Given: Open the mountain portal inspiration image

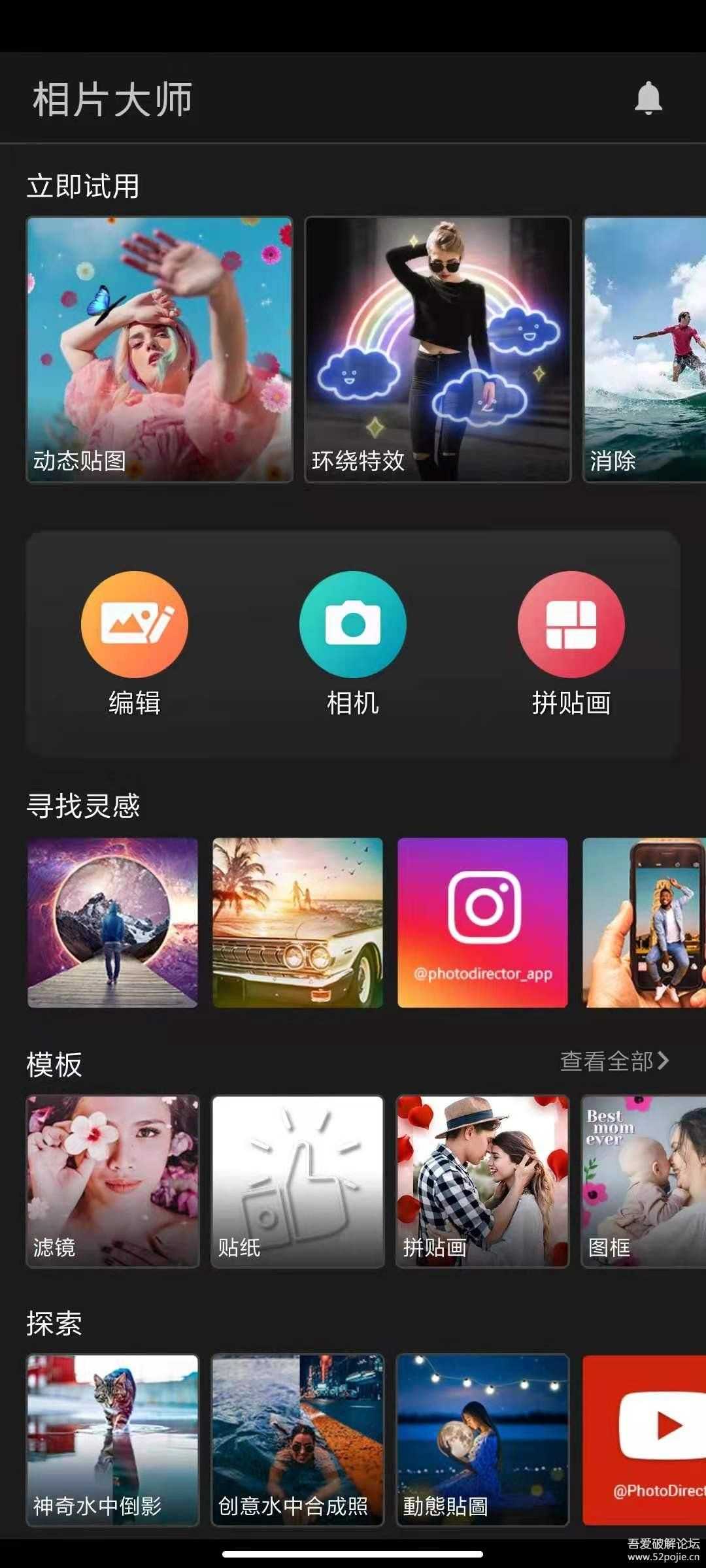Looking at the screenshot, I should [x=112, y=923].
